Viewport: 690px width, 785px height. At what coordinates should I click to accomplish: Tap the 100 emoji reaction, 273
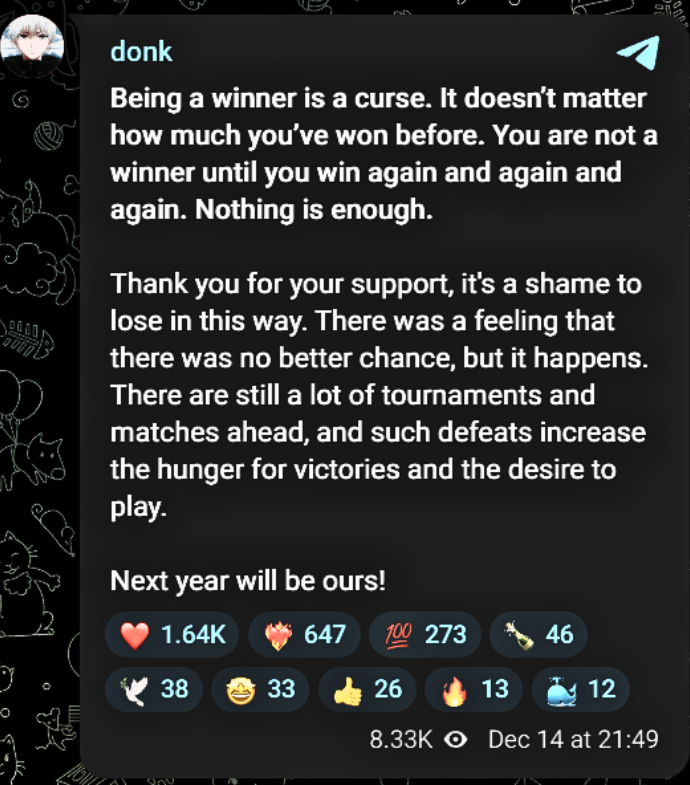(x=425, y=634)
